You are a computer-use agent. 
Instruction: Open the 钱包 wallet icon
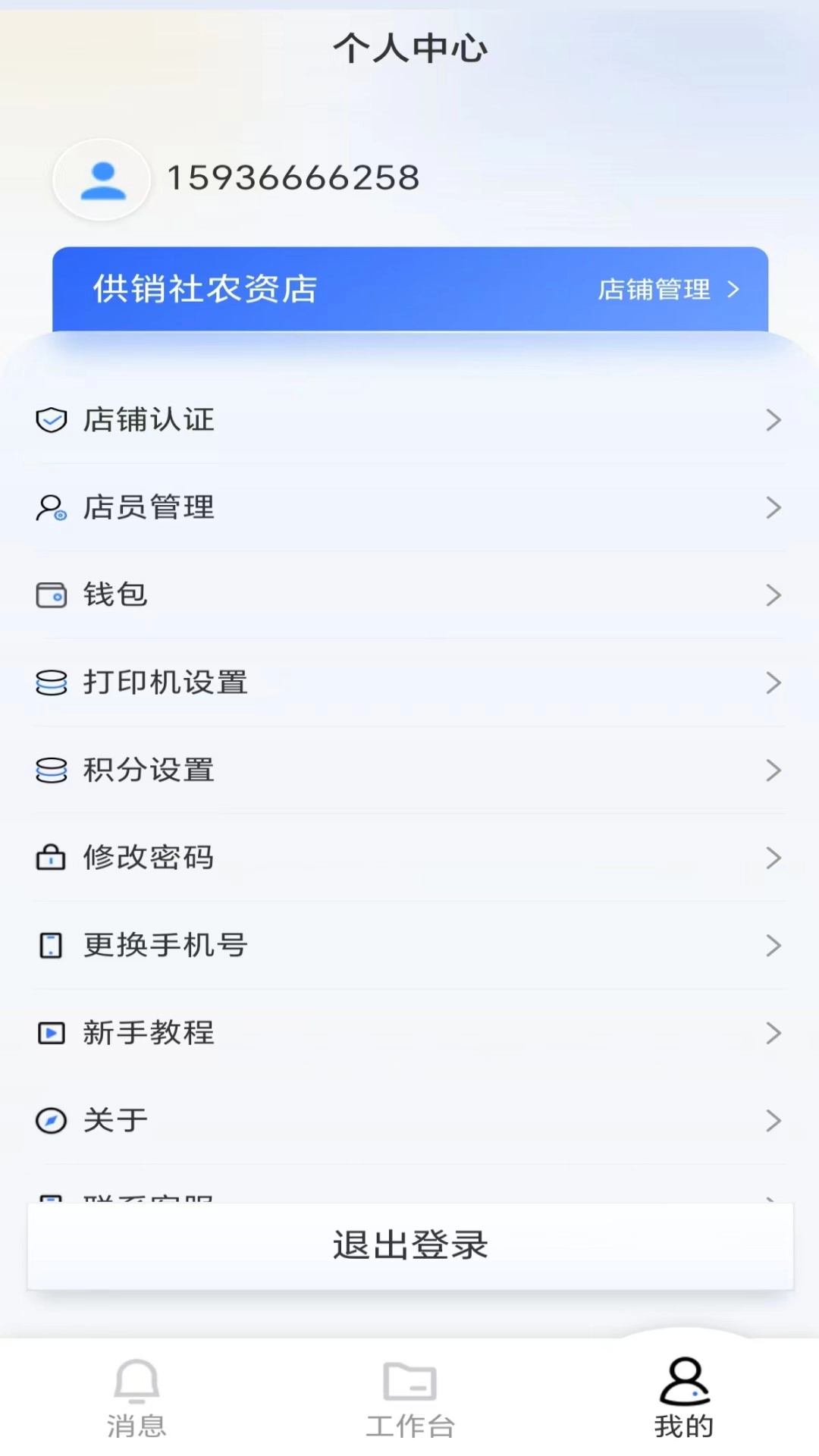[x=51, y=595]
